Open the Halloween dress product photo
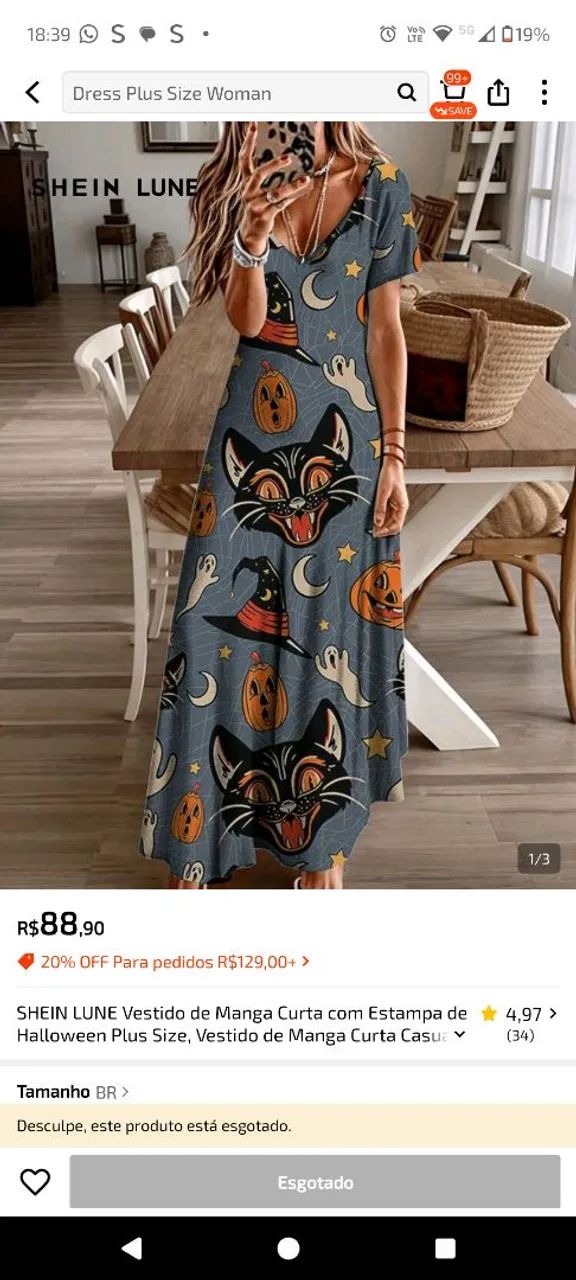 point(288,505)
